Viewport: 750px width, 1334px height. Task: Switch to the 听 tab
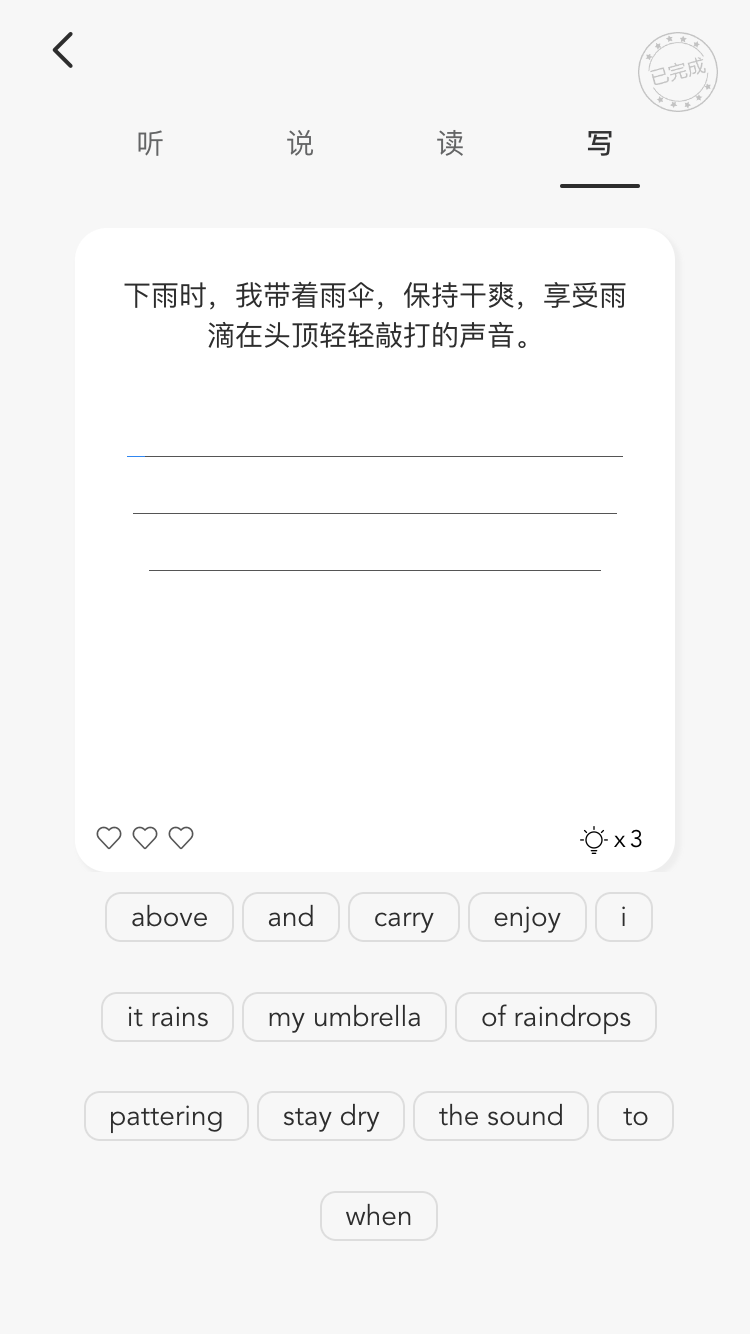150,144
